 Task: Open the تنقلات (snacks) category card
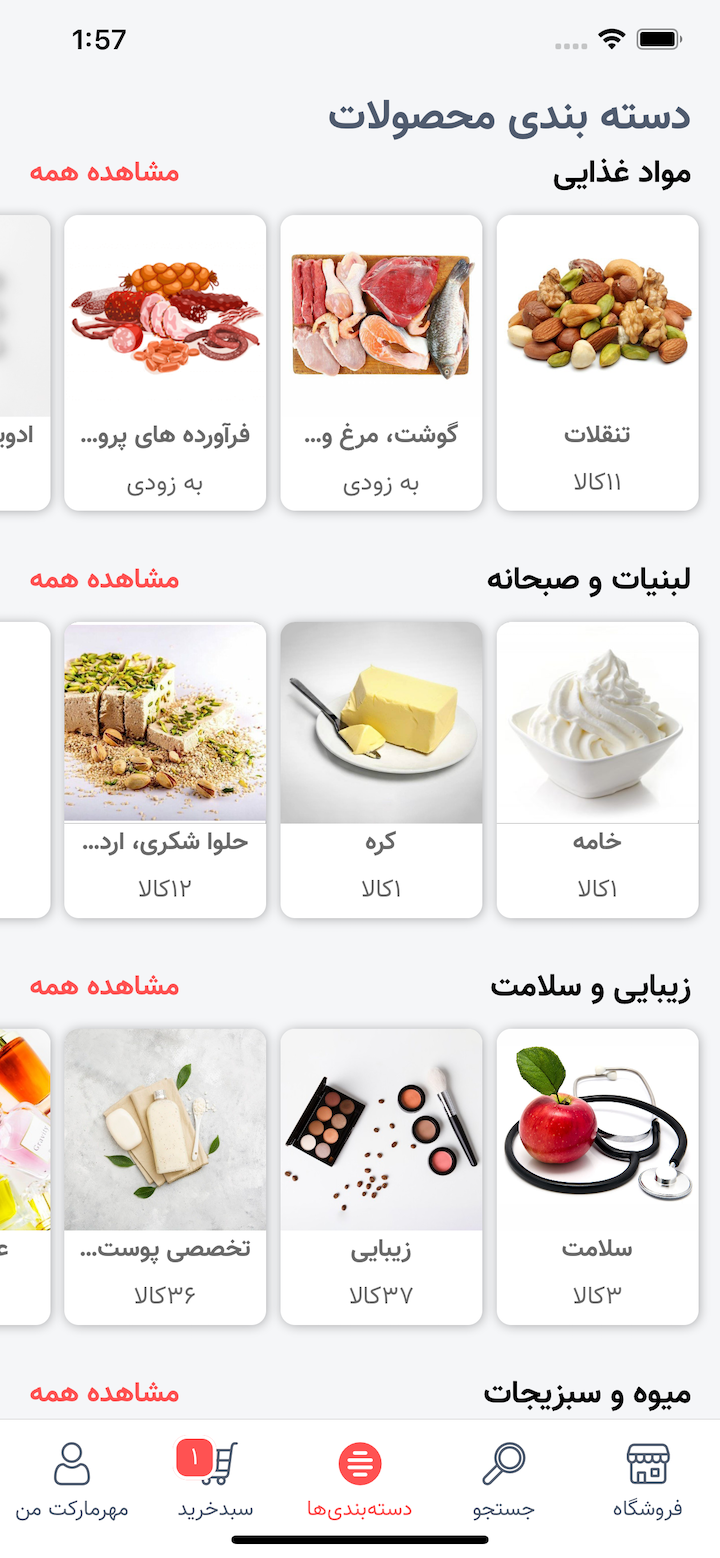[597, 362]
